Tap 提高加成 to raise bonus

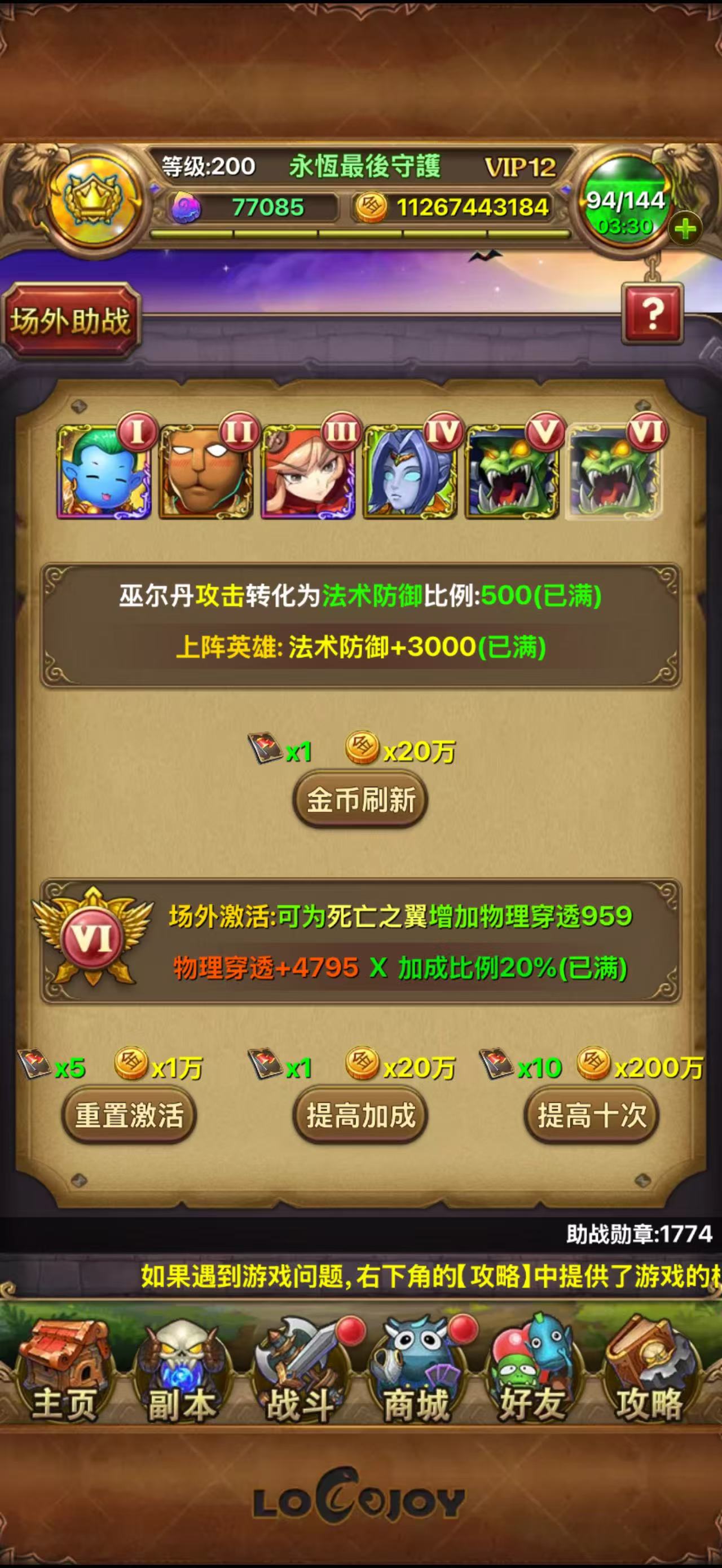[361, 1116]
